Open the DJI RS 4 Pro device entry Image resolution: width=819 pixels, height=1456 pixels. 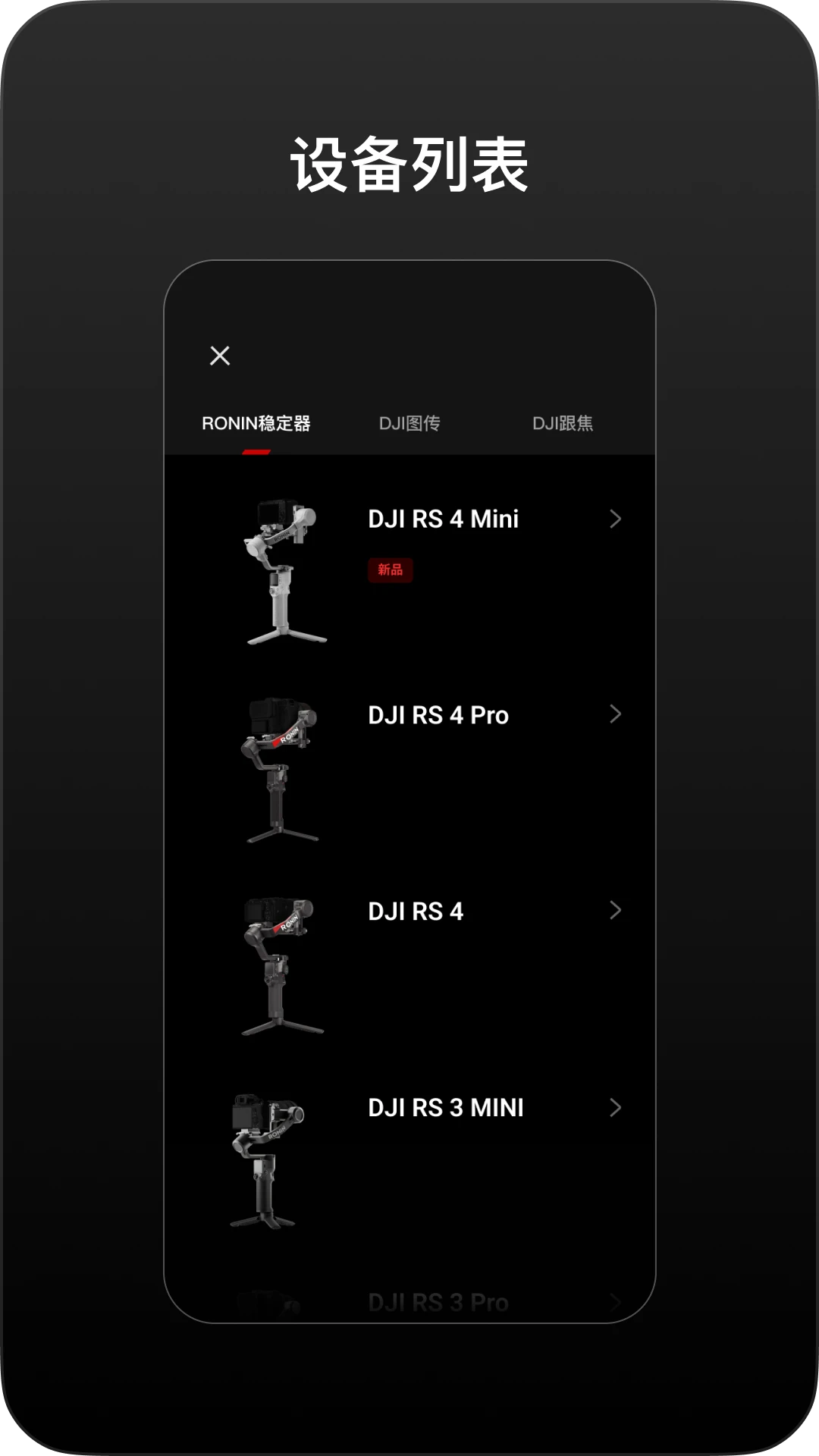coord(436,714)
